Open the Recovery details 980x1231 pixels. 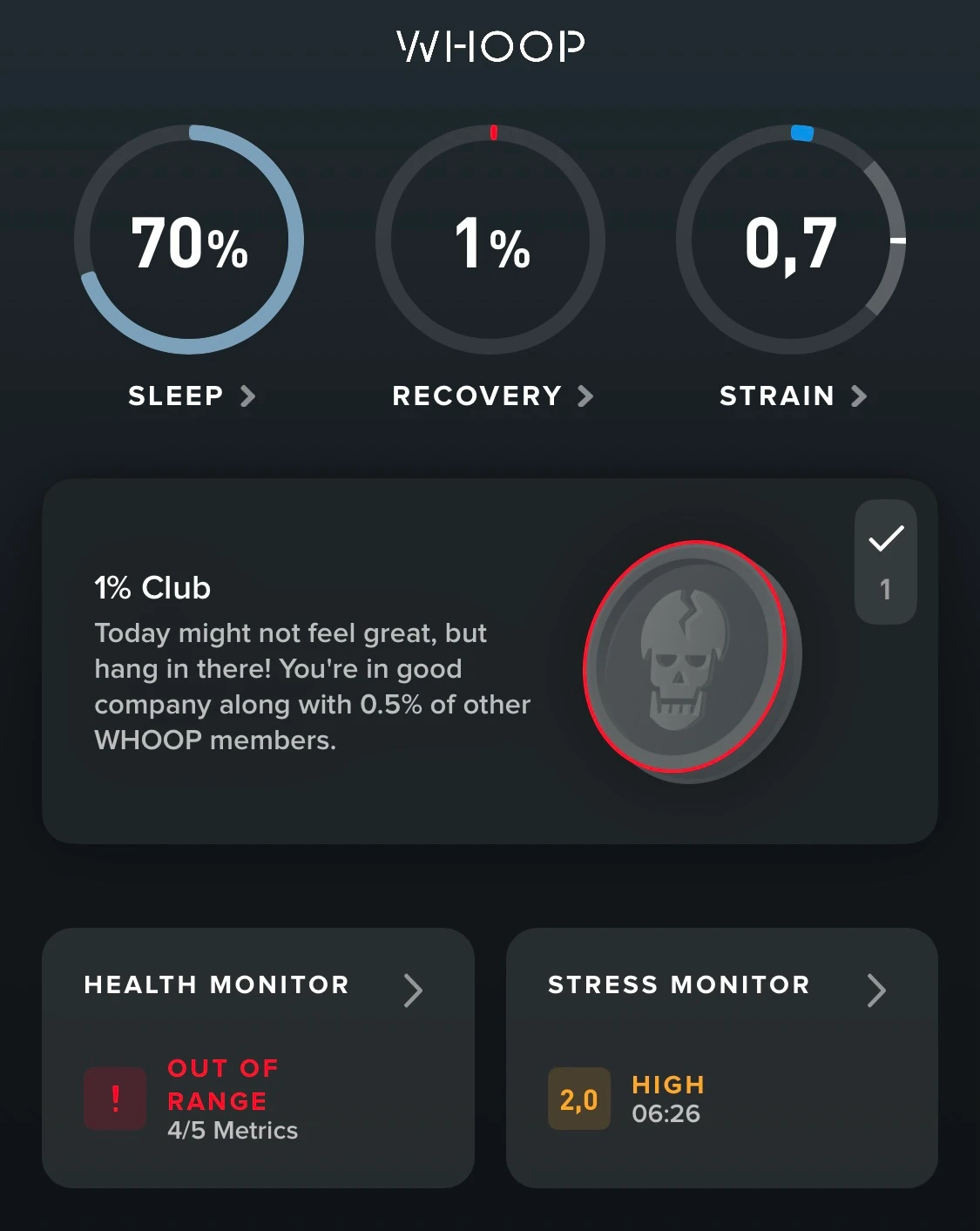tap(492, 396)
